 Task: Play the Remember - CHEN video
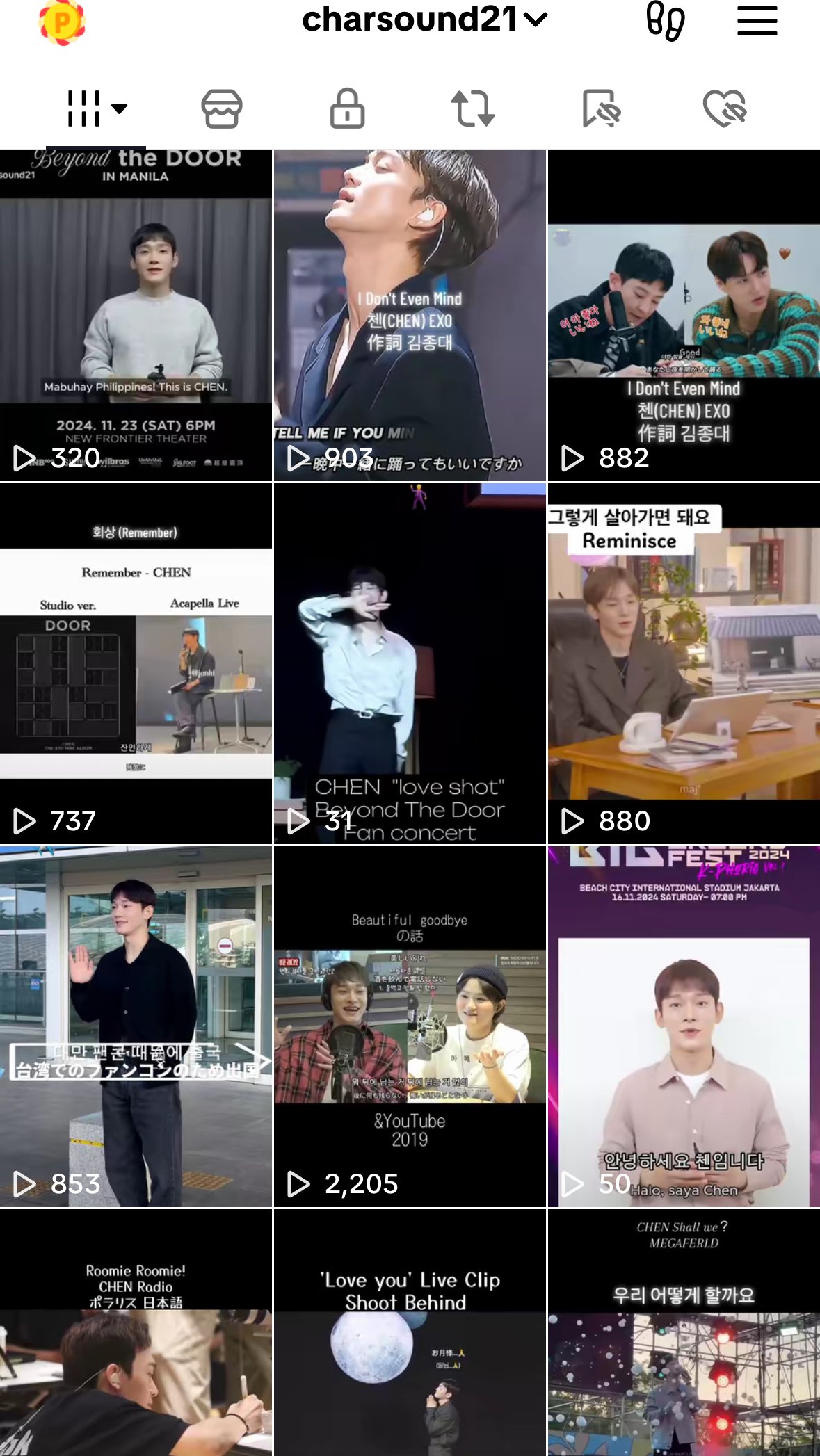coord(136,664)
